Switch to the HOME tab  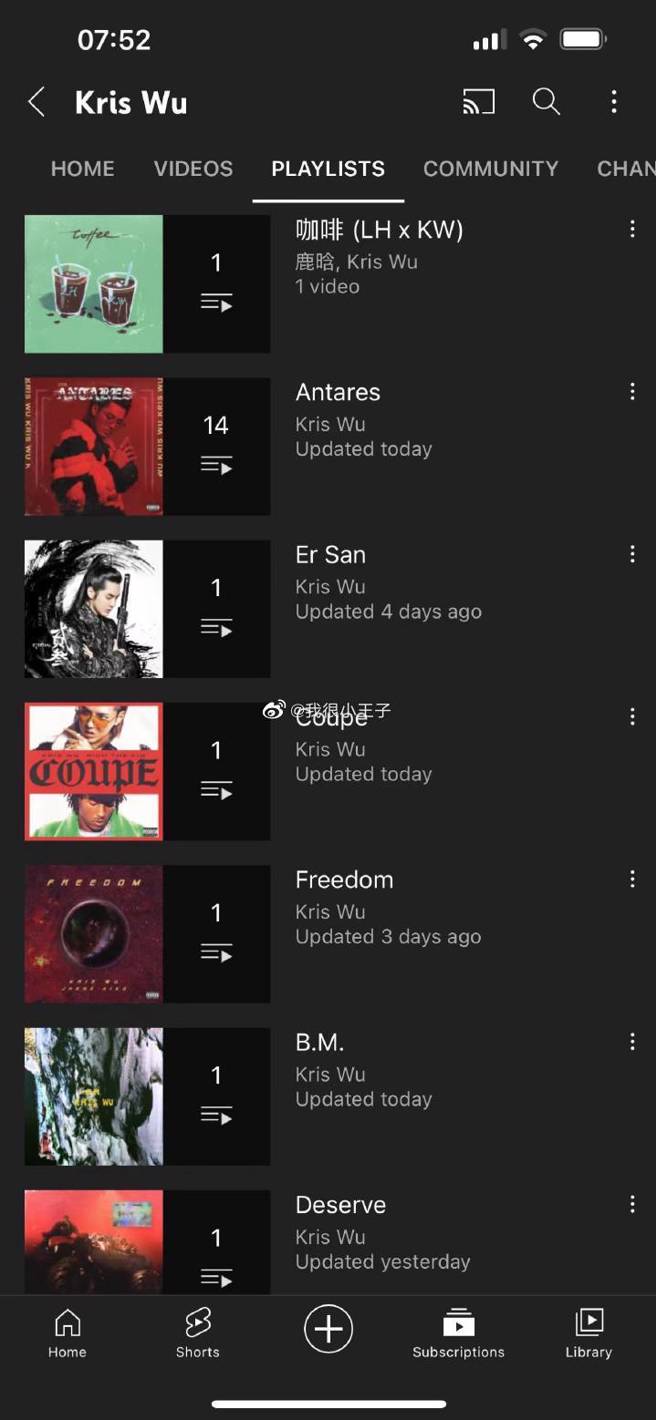coord(83,169)
